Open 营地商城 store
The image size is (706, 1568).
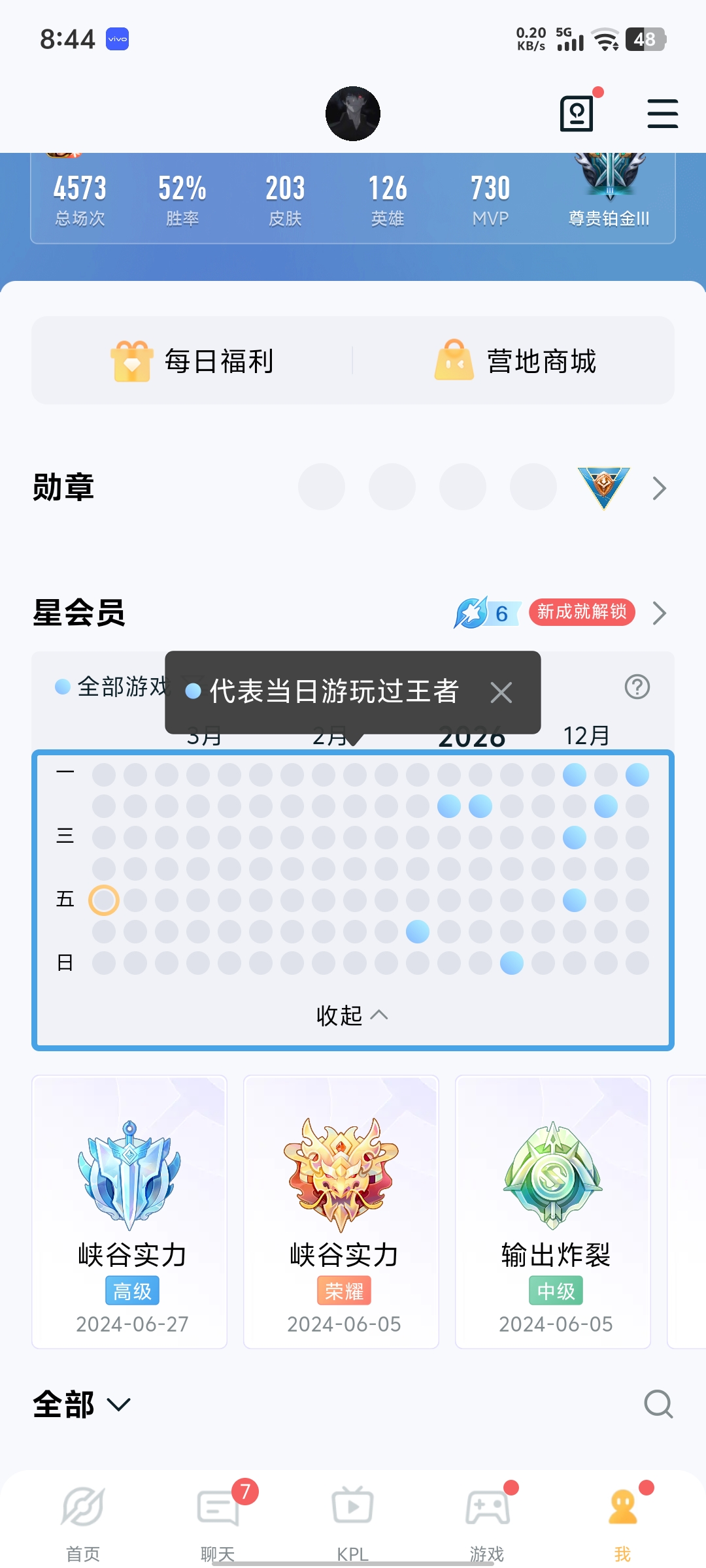516,361
